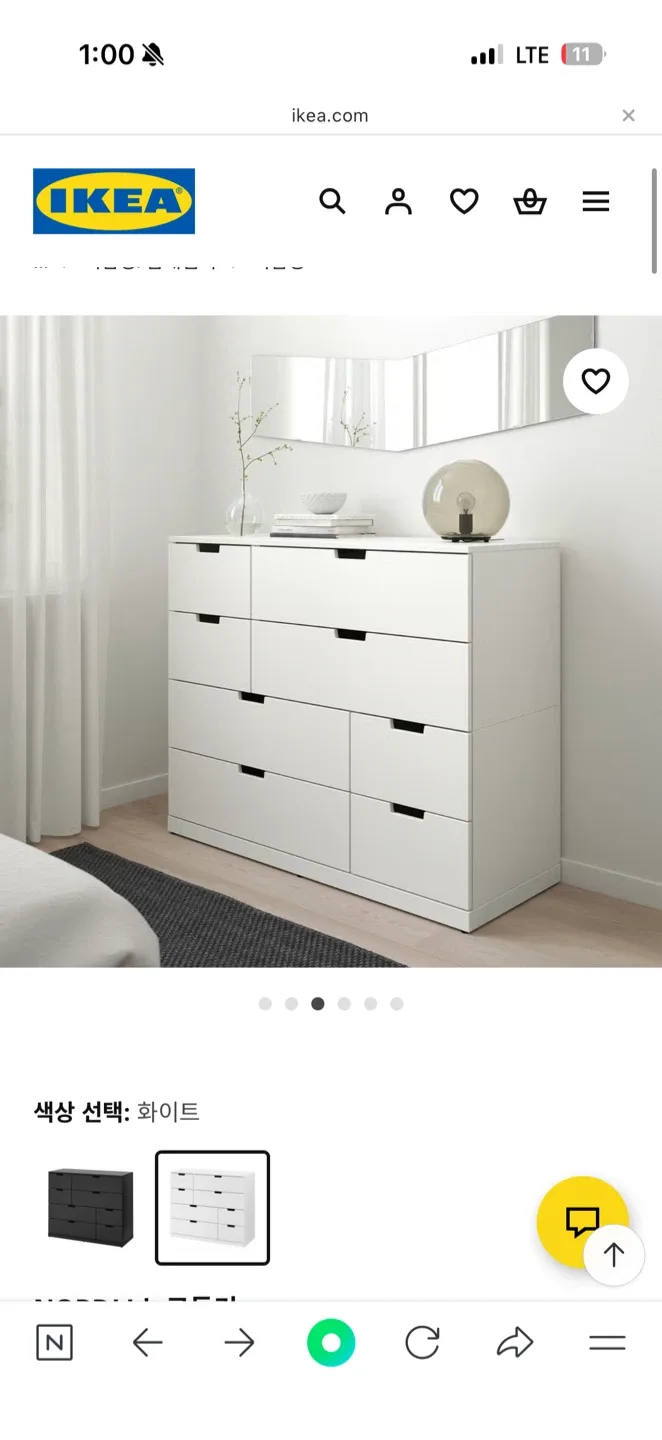The width and height of the screenshot is (662, 1440).
Task: Open the IKEA hamburger menu
Action: coord(596,202)
